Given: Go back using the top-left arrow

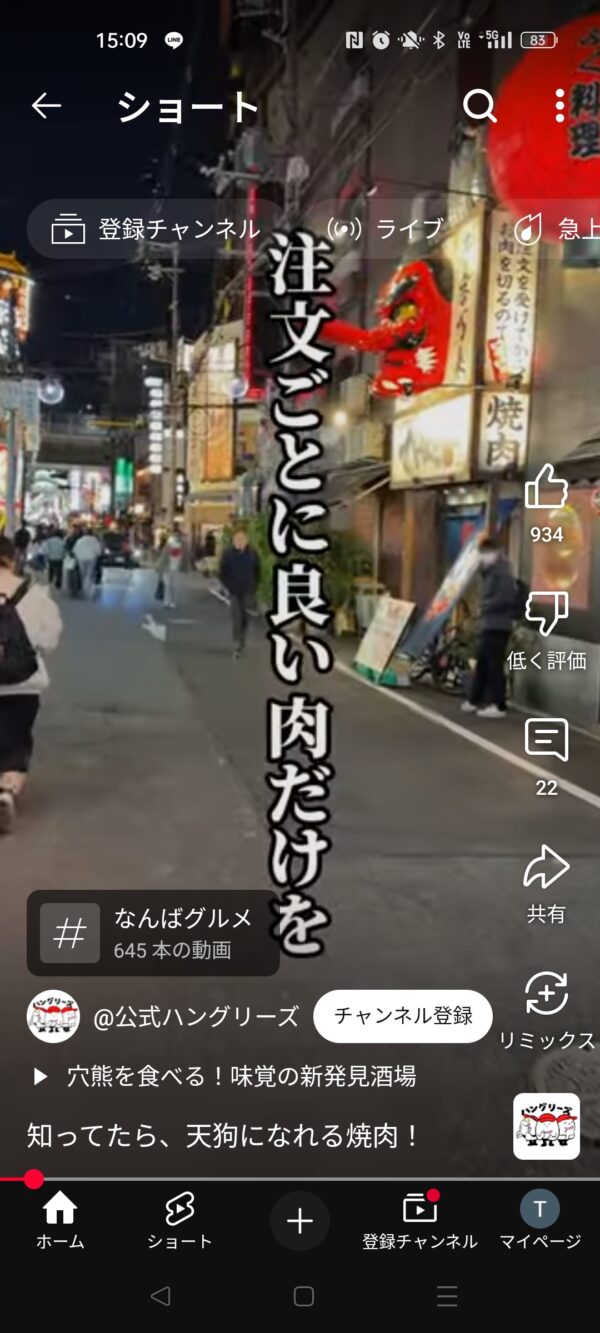Looking at the screenshot, I should coord(46,106).
